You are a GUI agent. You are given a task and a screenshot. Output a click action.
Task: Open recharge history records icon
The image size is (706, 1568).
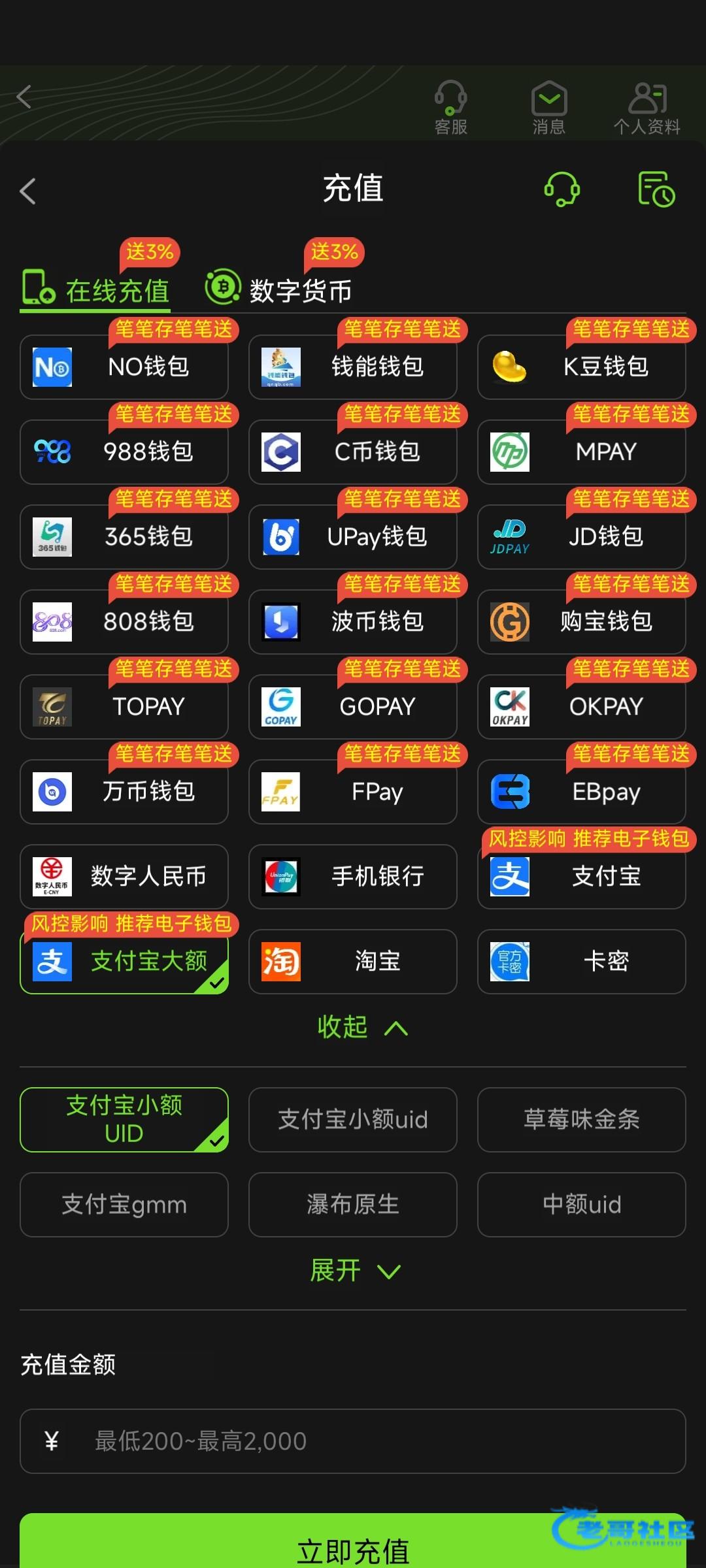click(656, 190)
